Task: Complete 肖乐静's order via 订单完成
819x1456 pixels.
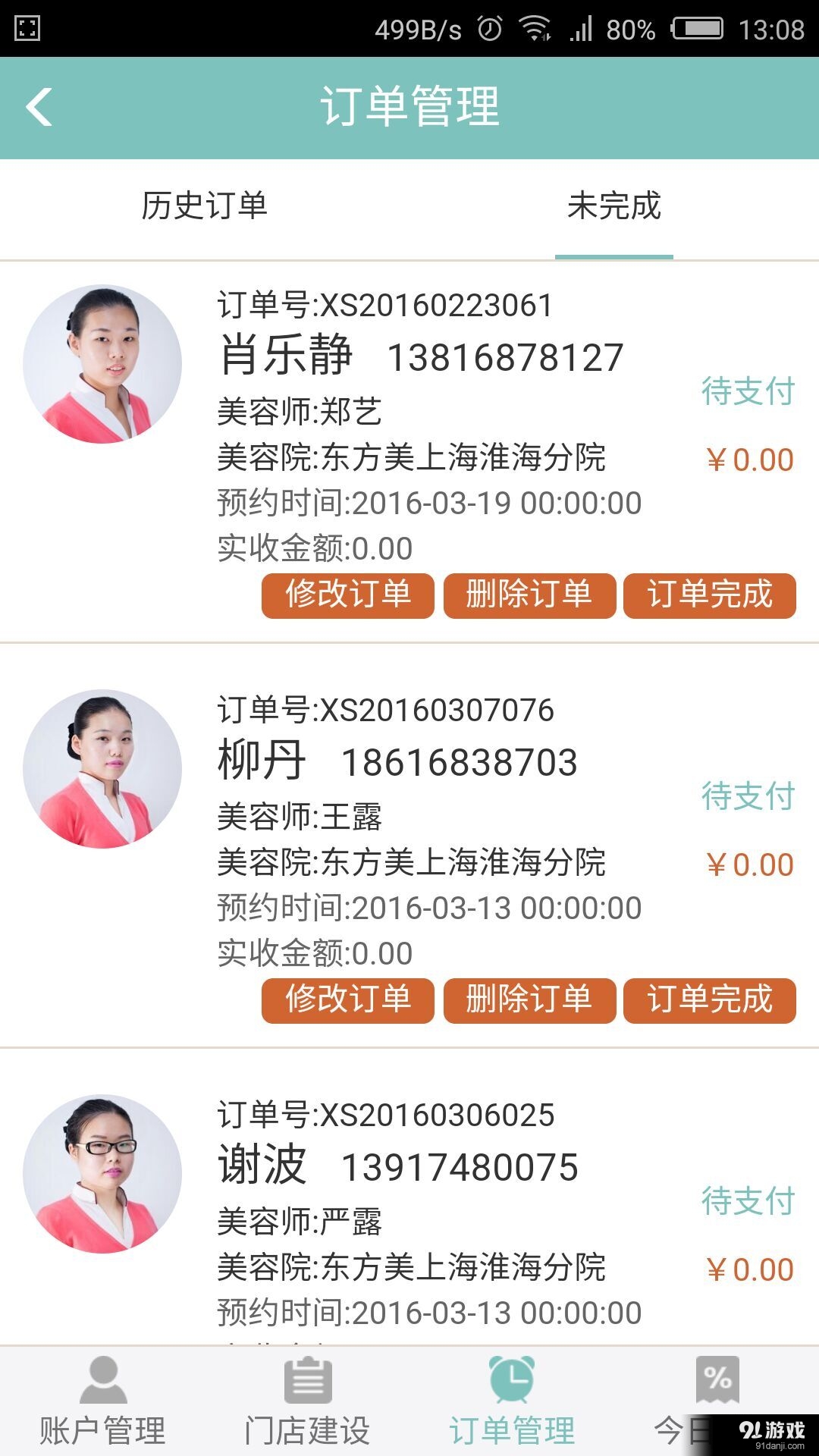Action: 710,596
